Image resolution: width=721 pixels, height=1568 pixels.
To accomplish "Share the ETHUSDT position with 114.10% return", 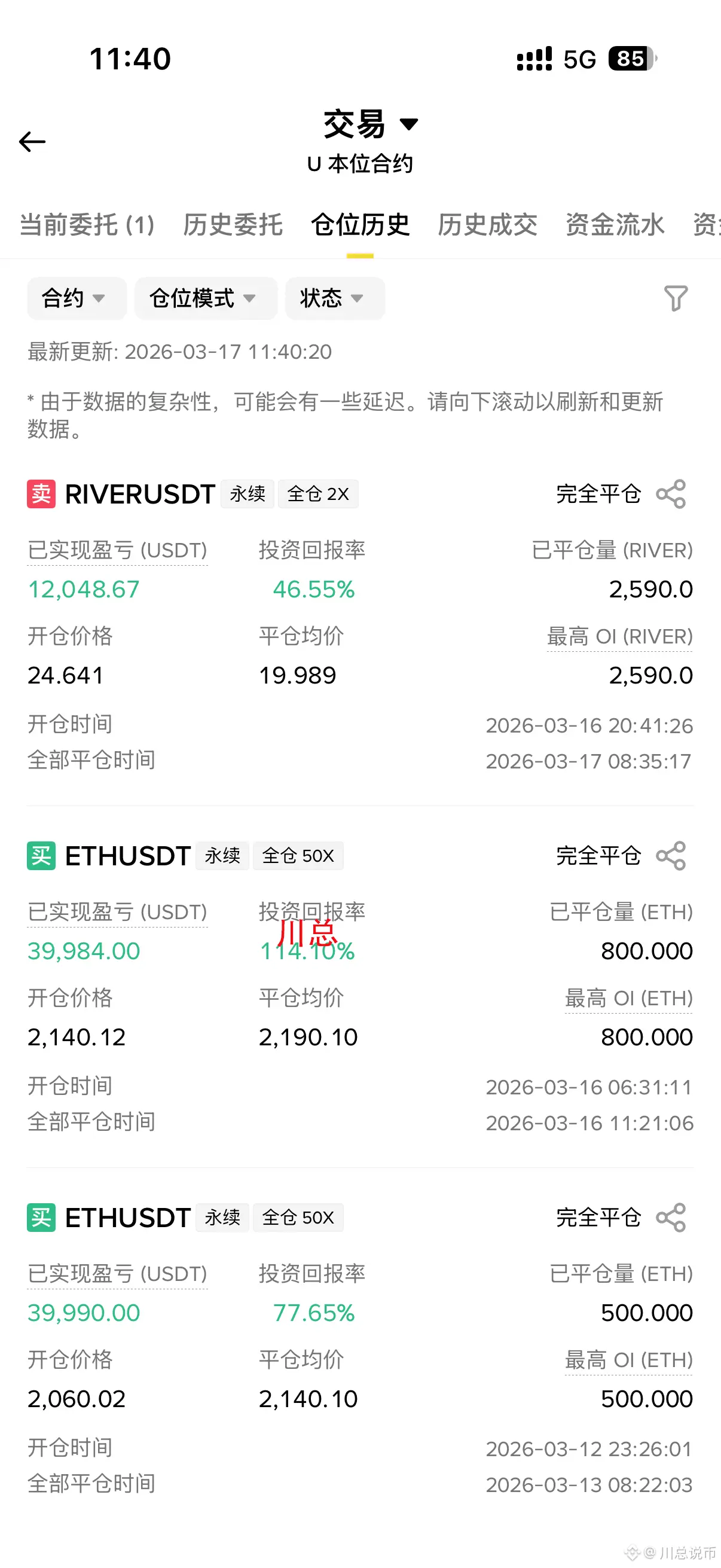I will pos(671,856).
